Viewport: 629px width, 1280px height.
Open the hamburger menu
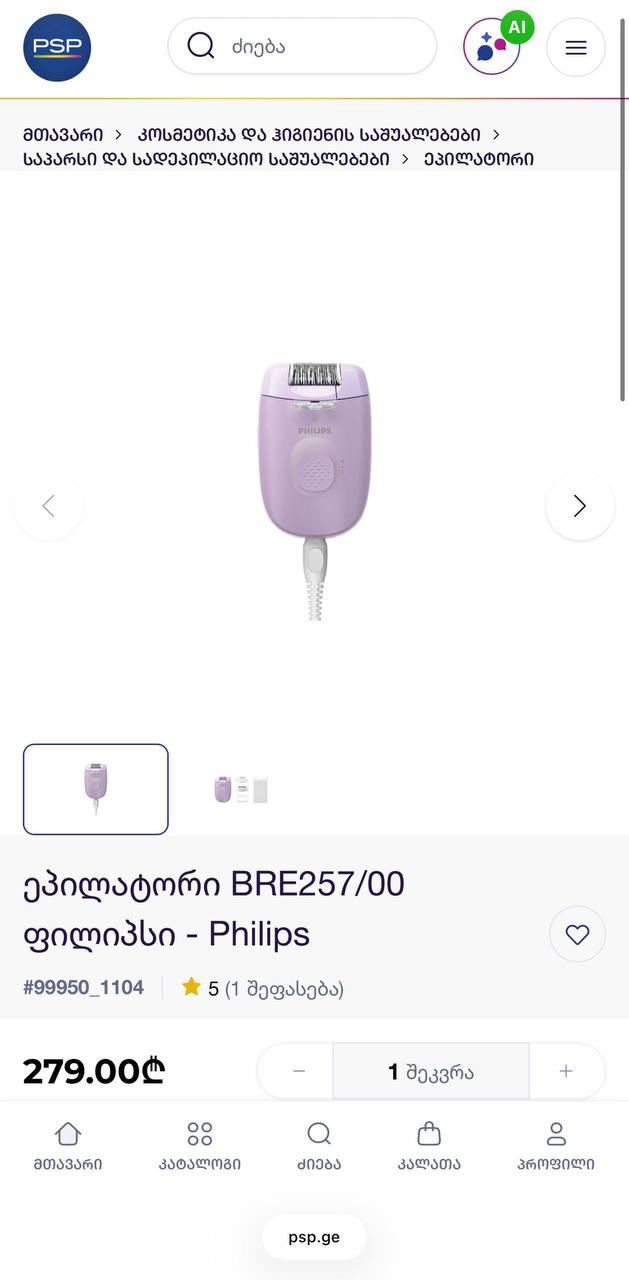pos(576,47)
